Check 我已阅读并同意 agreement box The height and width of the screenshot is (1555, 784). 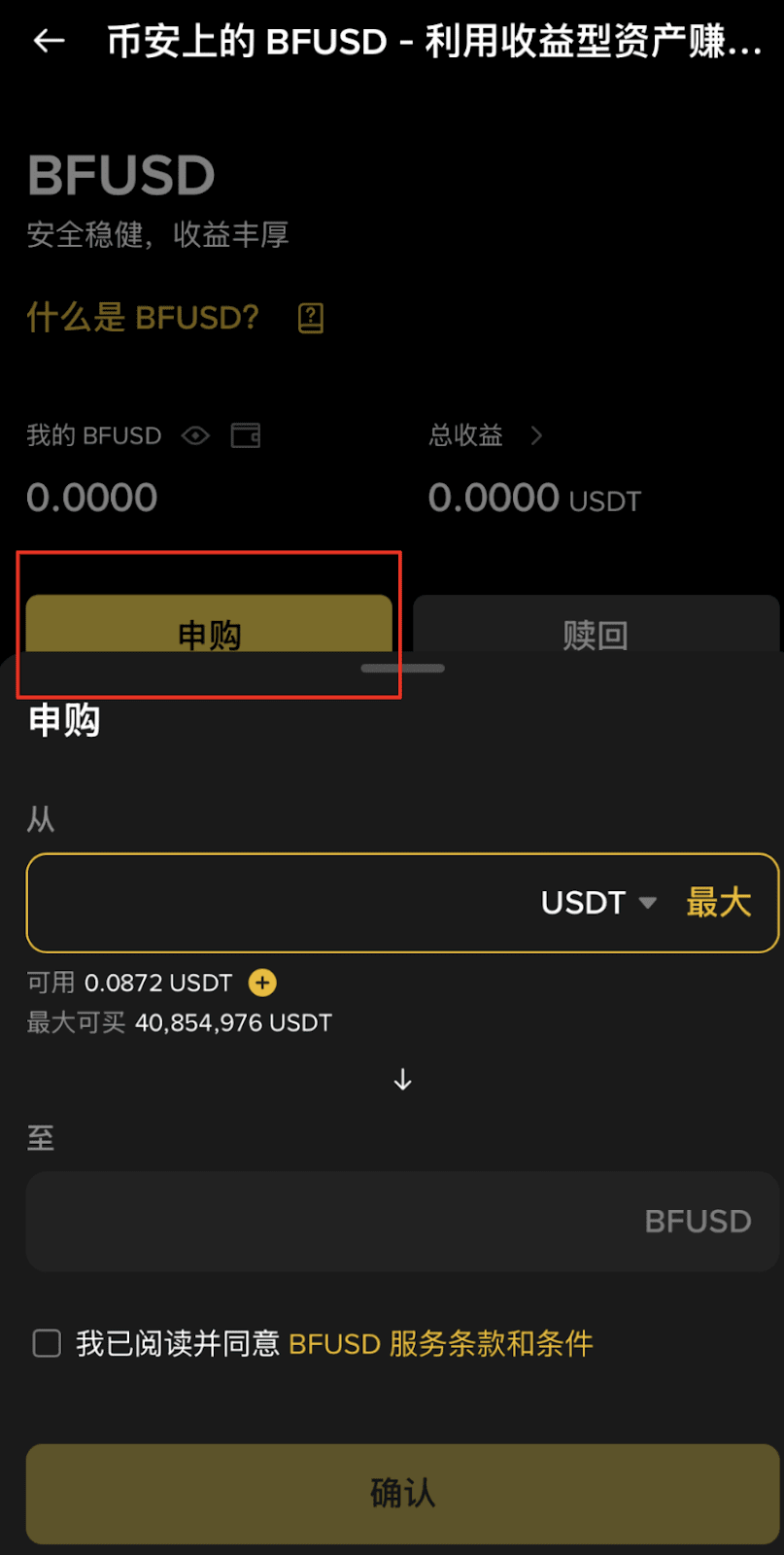pos(47,1343)
